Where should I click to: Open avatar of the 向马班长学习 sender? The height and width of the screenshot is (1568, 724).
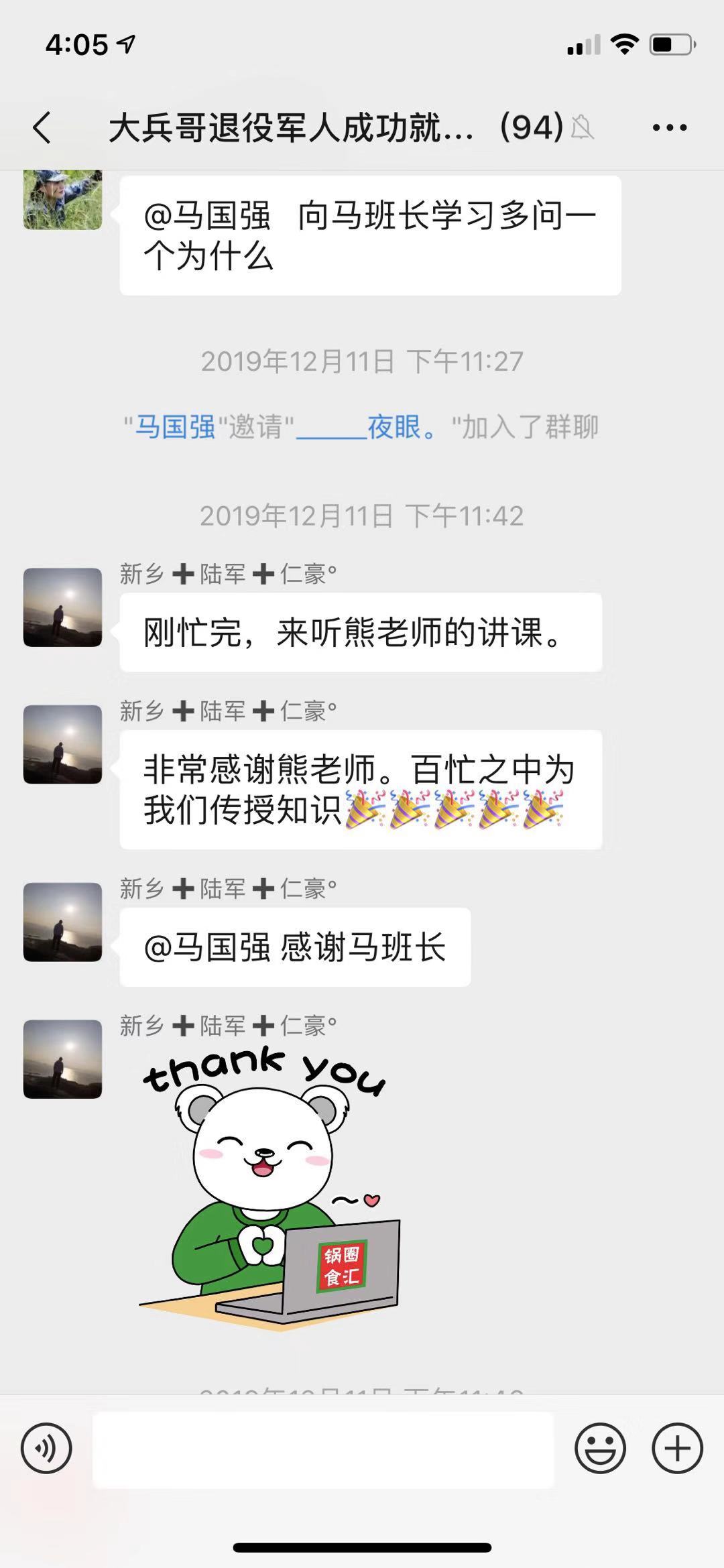point(62,200)
